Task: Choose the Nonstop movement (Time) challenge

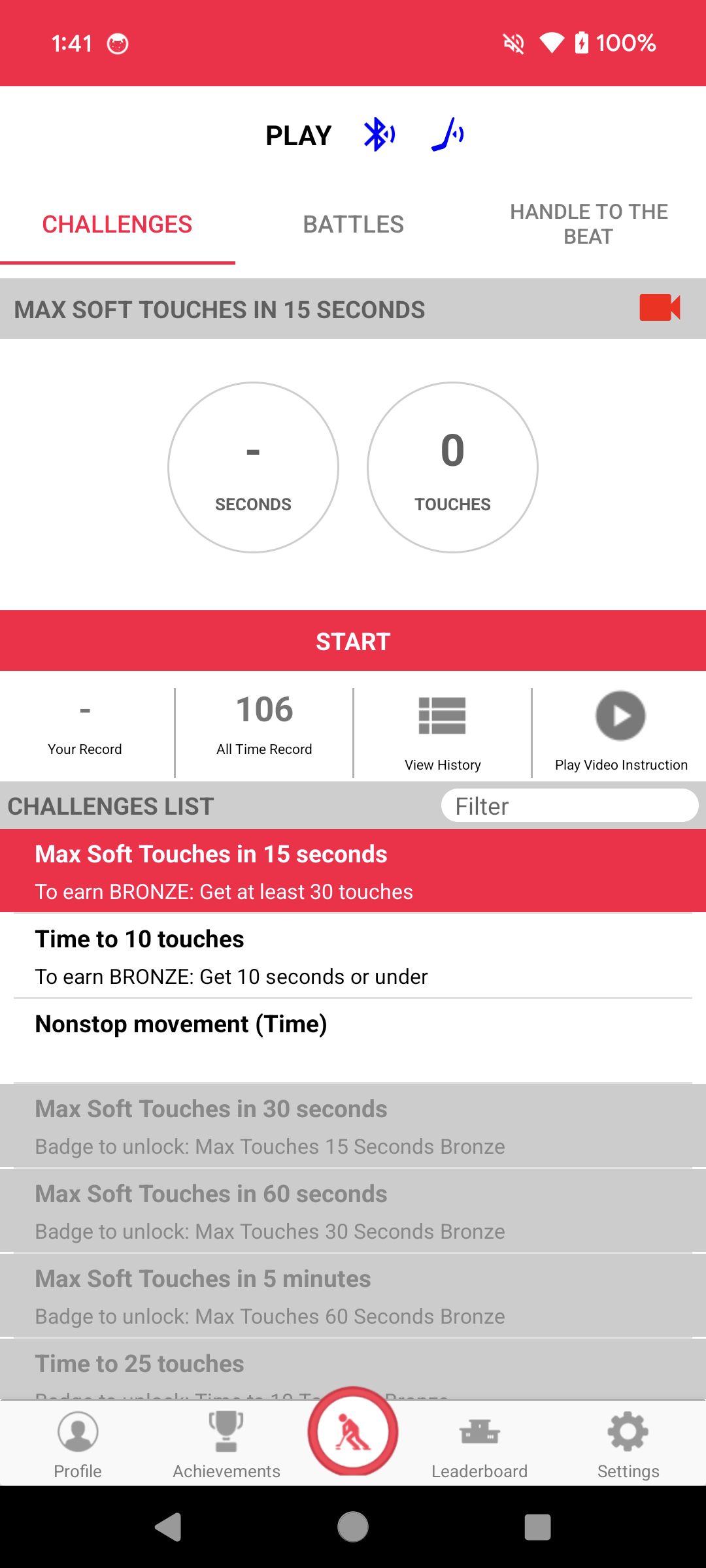Action: pos(353,1039)
